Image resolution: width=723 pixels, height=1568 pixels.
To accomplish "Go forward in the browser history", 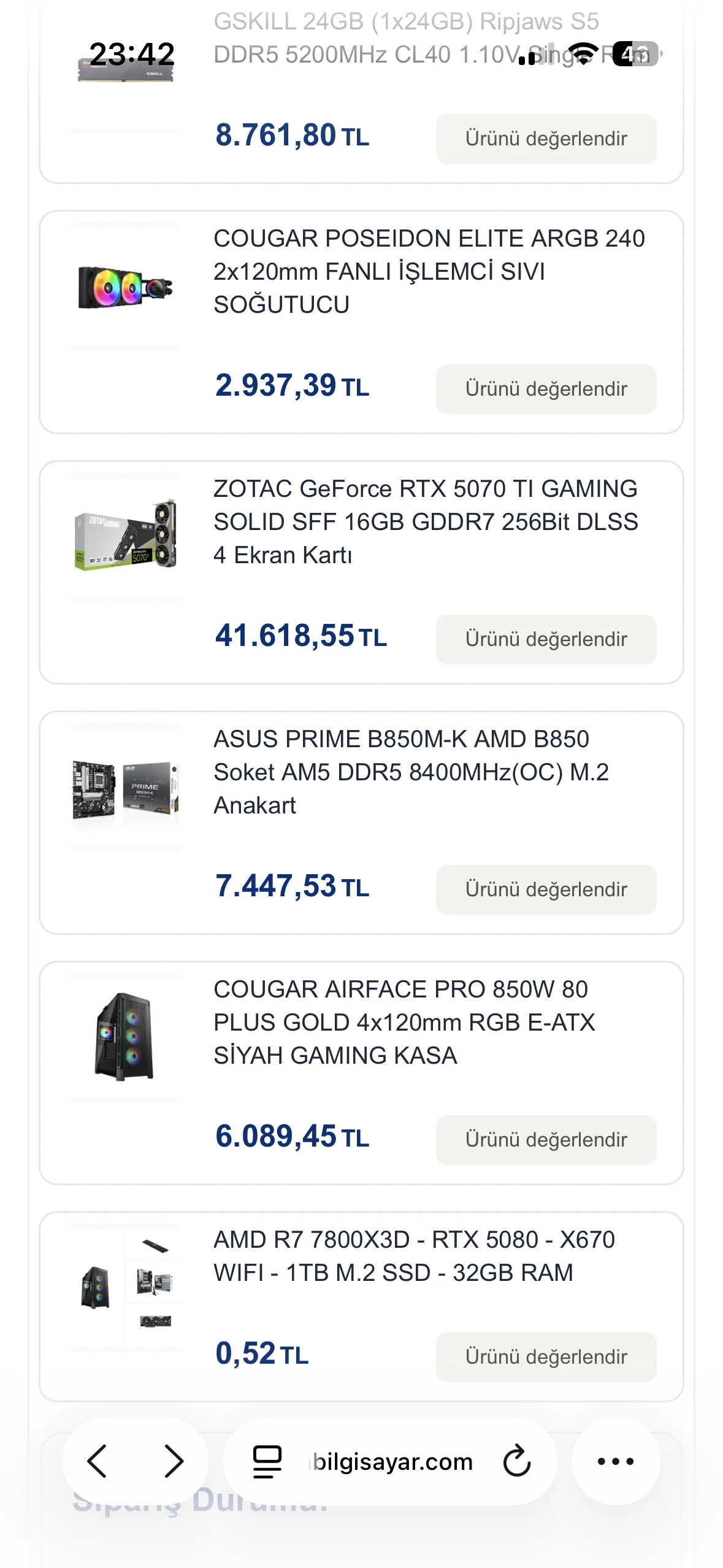I will (x=174, y=1461).
